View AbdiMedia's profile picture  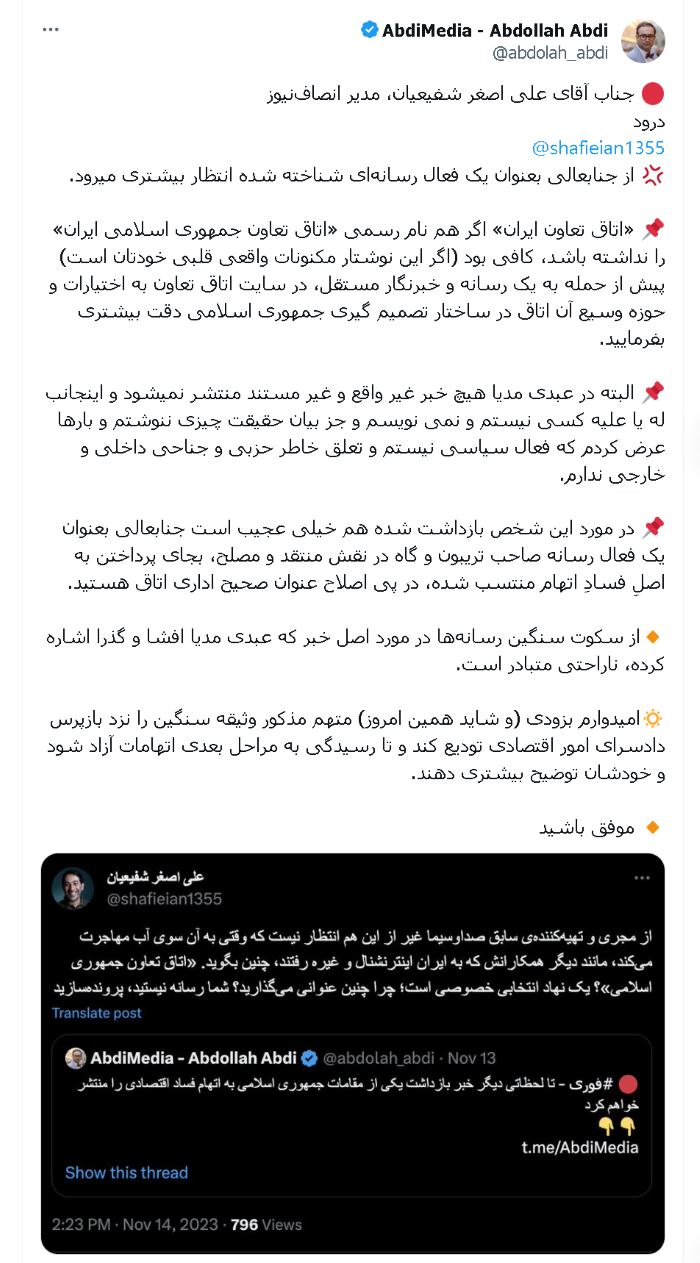pos(643,41)
